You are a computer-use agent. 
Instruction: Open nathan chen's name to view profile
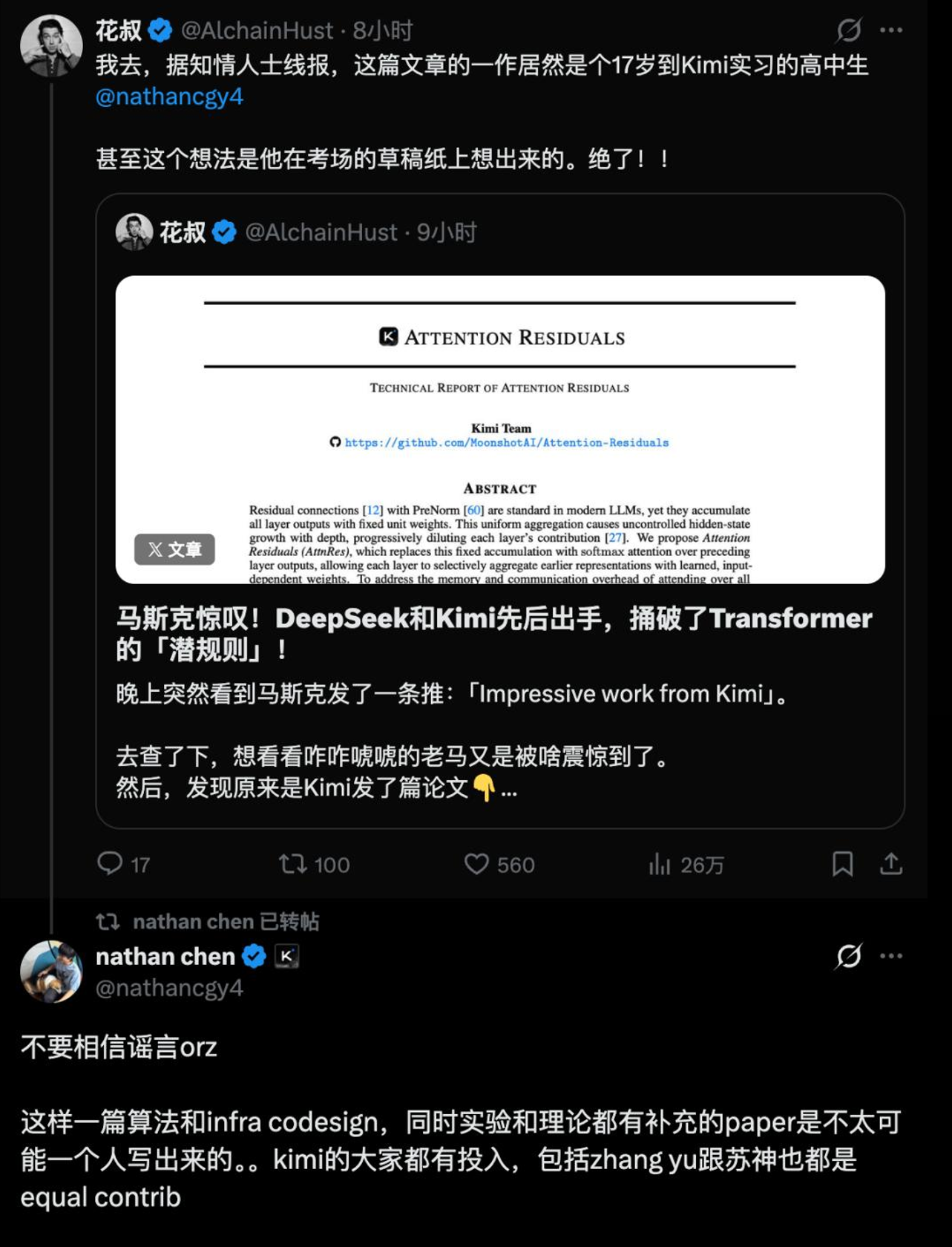click(x=165, y=957)
